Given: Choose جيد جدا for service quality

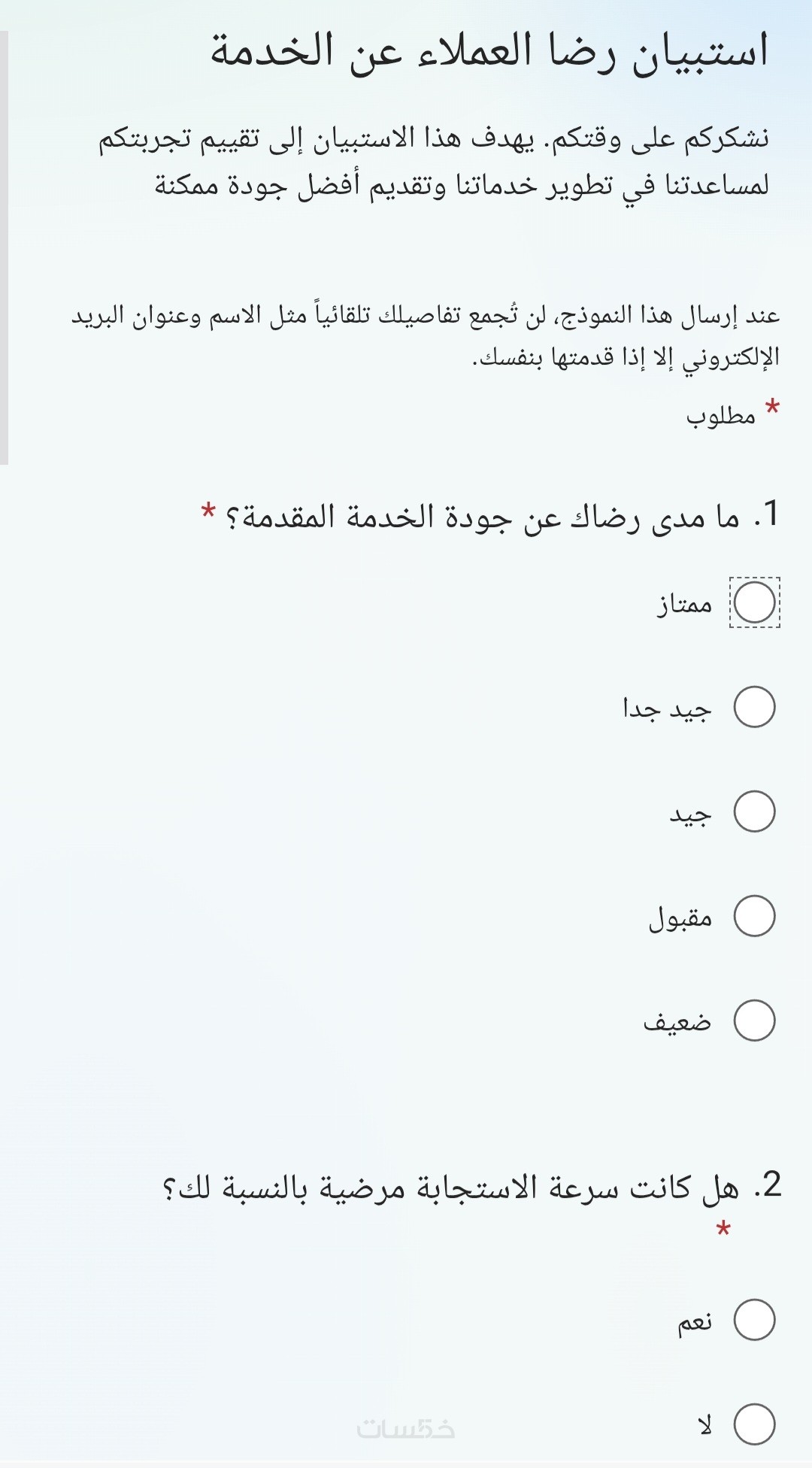Looking at the screenshot, I should [754, 707].
